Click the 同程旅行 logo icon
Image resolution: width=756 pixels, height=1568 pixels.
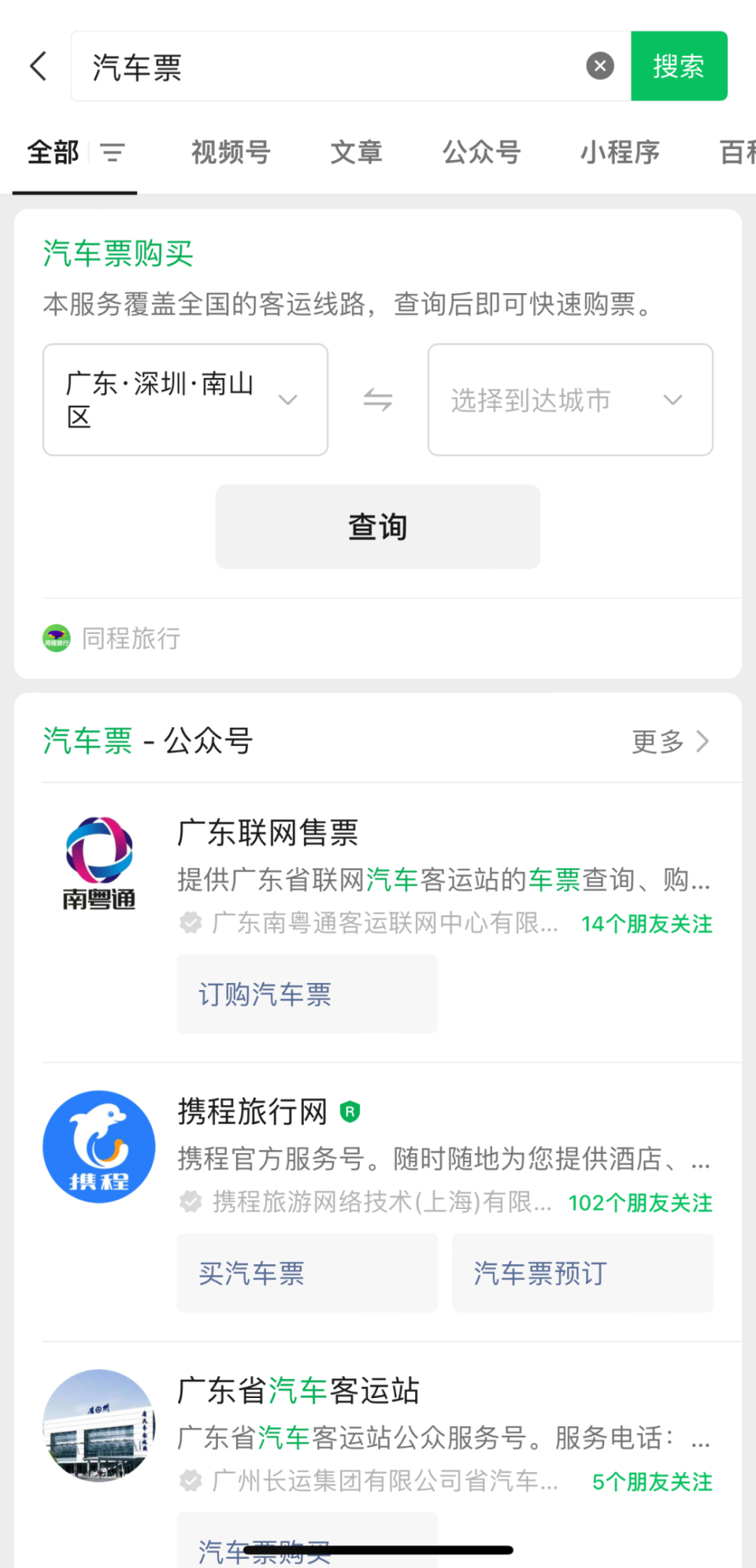point(55,639)
